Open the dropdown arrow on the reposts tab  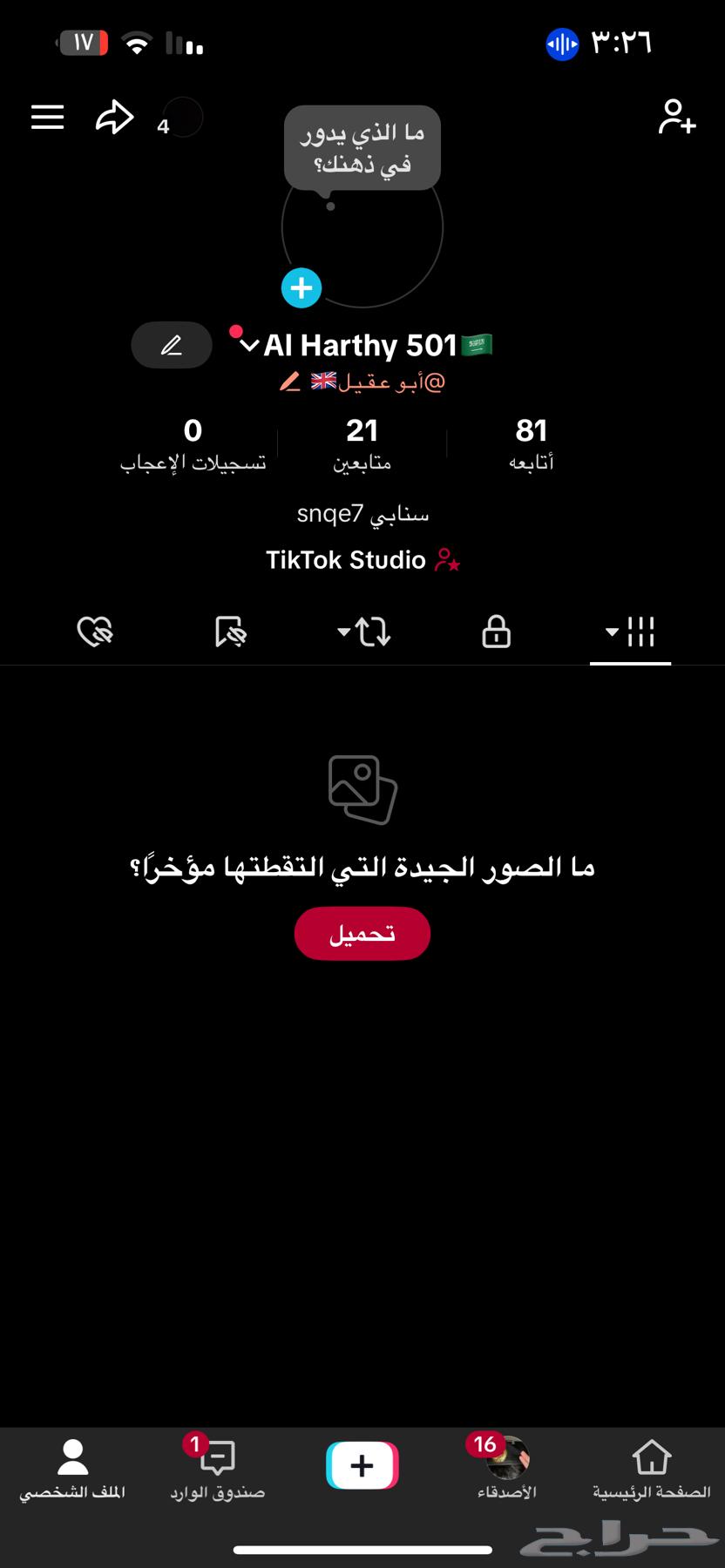[x=344, y=633]
